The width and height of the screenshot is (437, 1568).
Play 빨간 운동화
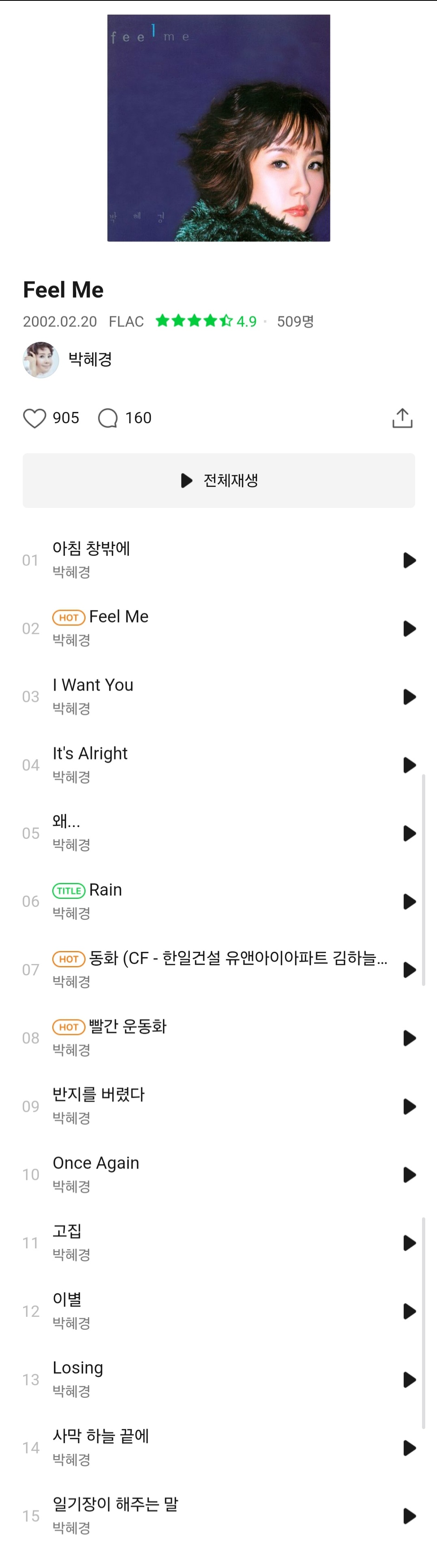(x=409, y=1038)
